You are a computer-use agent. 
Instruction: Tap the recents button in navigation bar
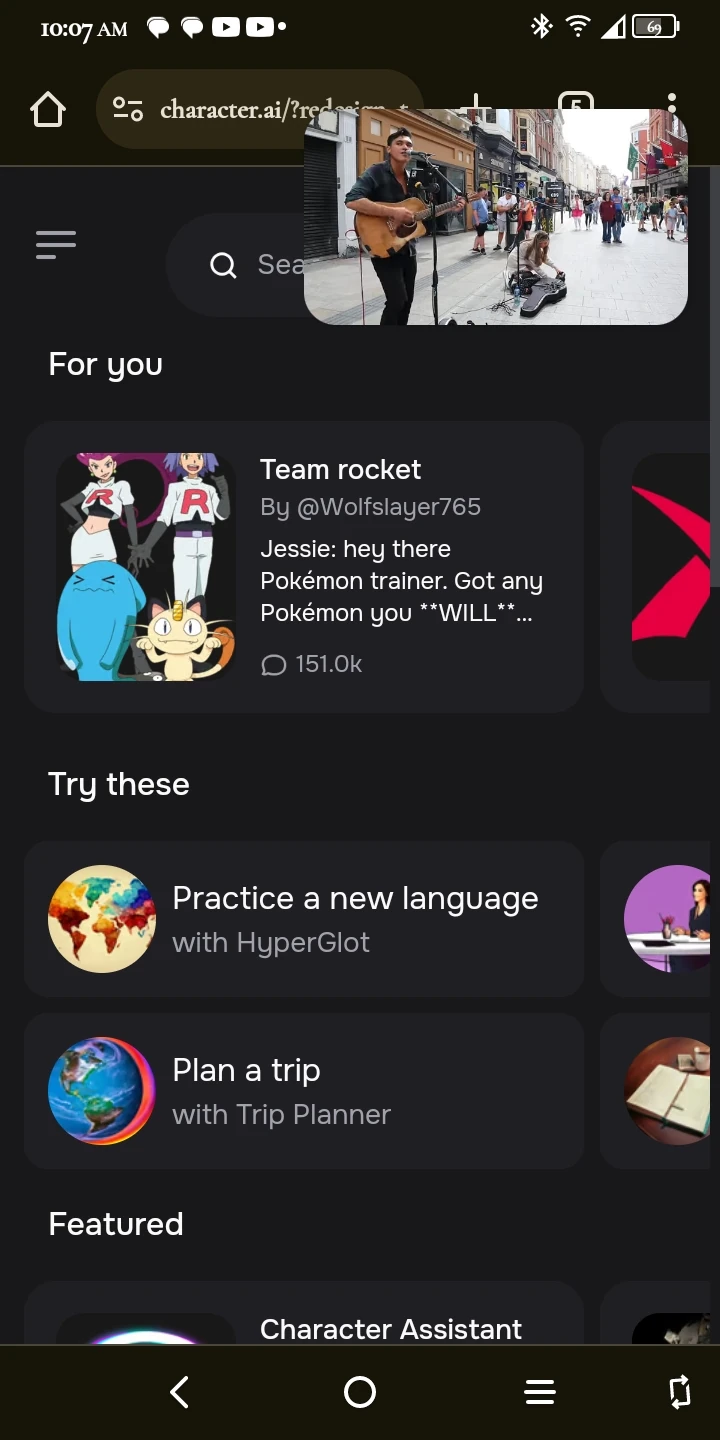pos(540,1391)
